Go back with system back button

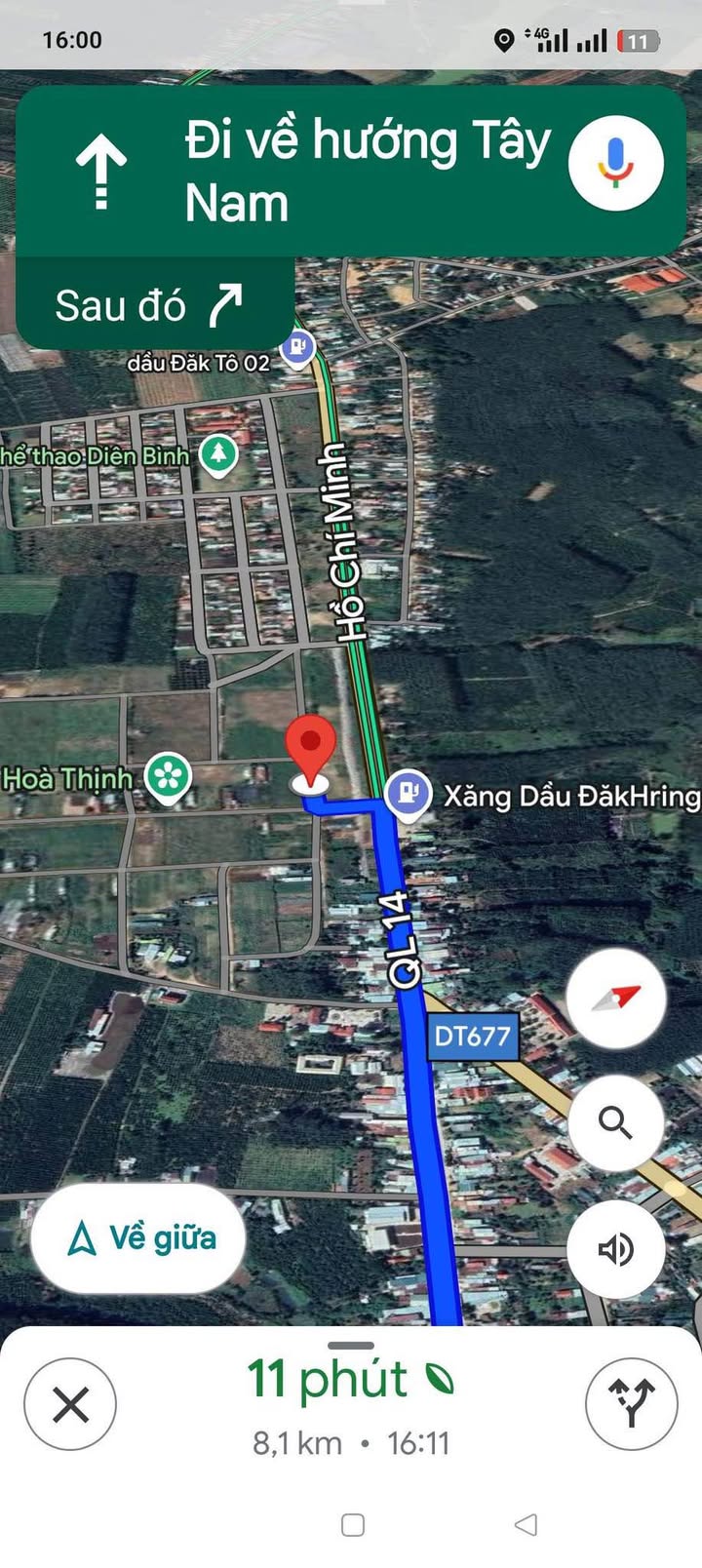pyautogui.click(x=526, y=1524)
